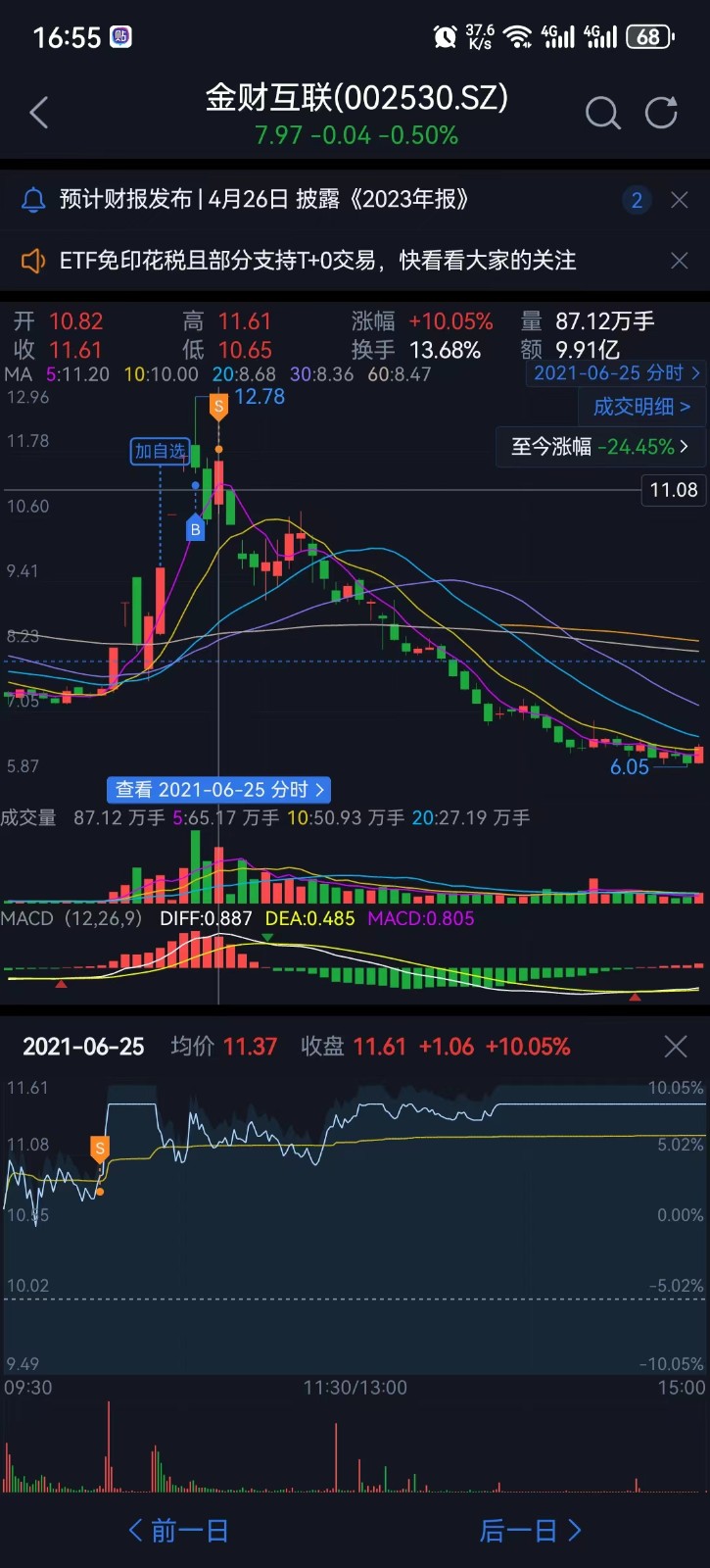The width and height of the screenshot is (710, 1568).
Task: Go to 前一日 previous day
Action: coord(179,1531)
